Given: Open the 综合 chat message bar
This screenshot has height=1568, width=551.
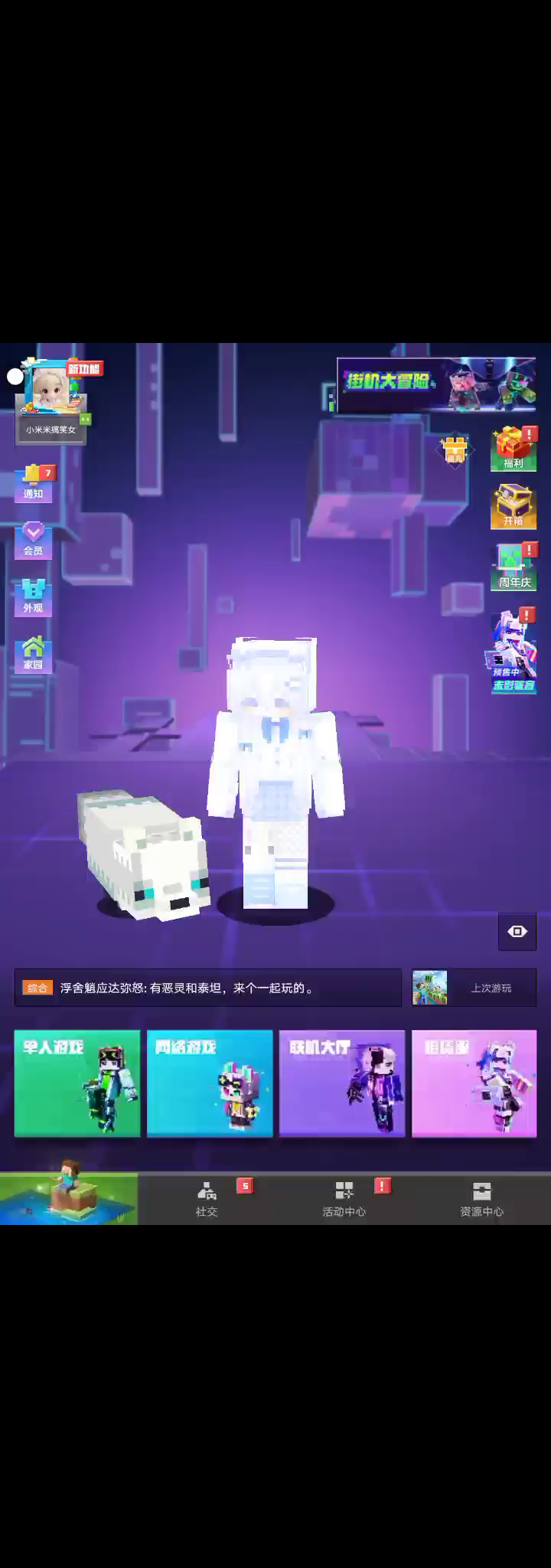Looking at the screenshot, I should 208,988.
